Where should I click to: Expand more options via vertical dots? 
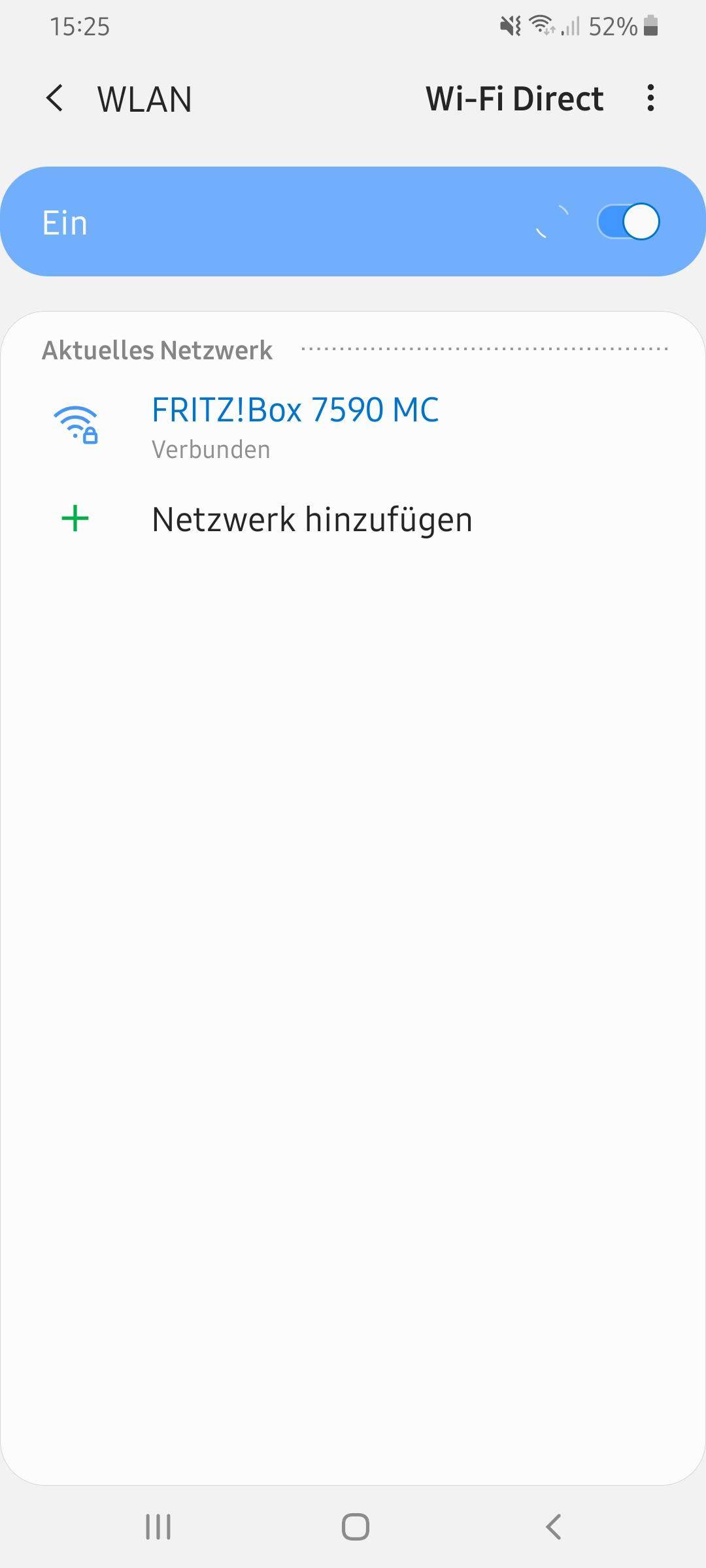[650, 98]
